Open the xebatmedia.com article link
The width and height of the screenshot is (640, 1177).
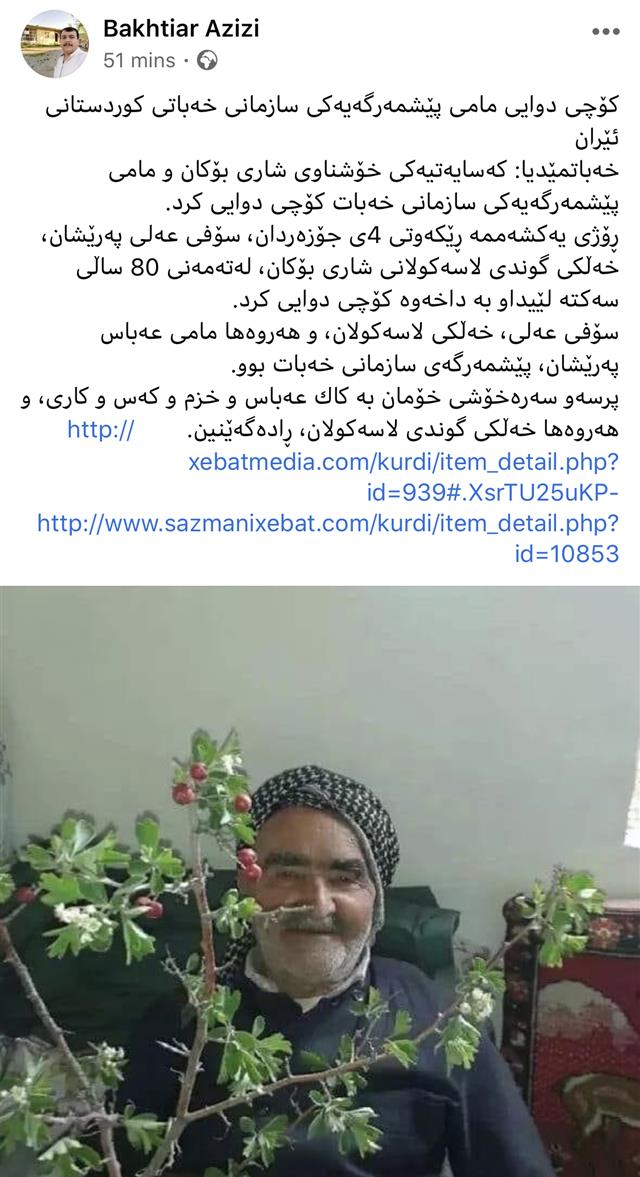point(402,463)
